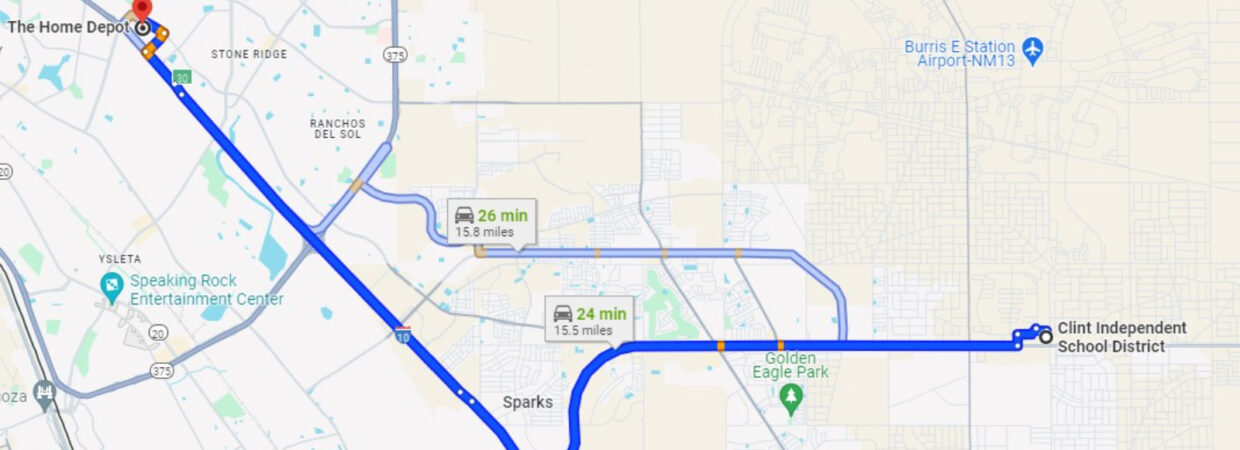Tap the Golden Eagle Park marker

click(x=791, y=398)
